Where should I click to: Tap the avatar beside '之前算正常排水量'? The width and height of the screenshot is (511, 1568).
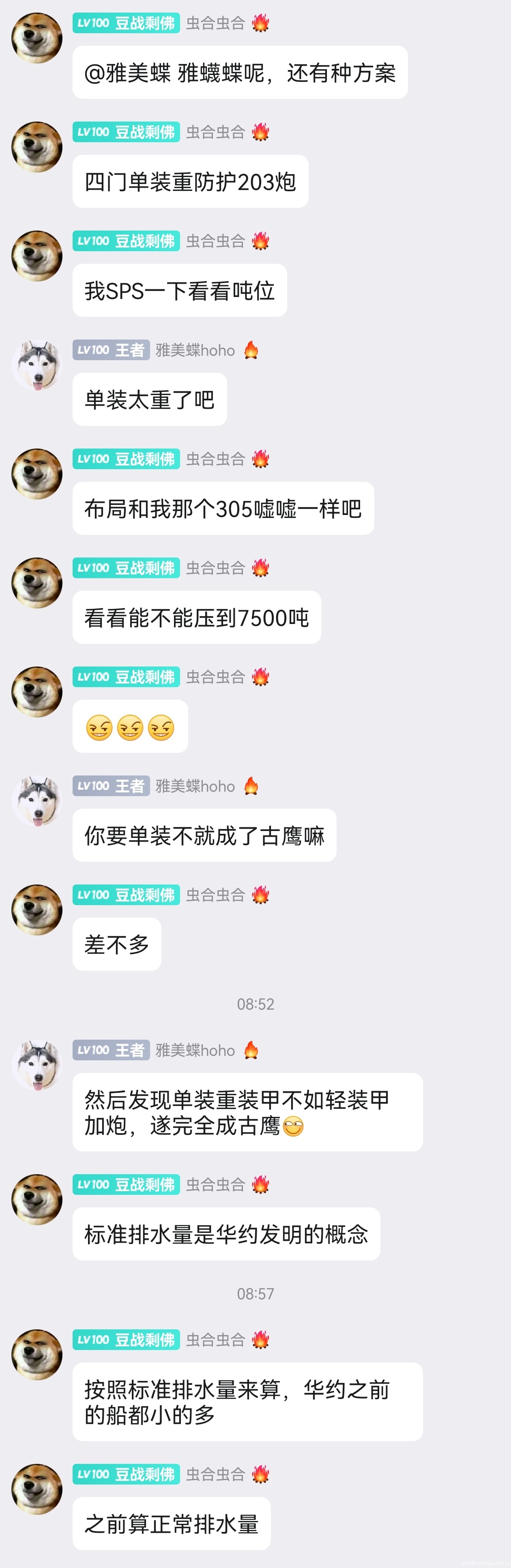click(x=37, y=1488)
